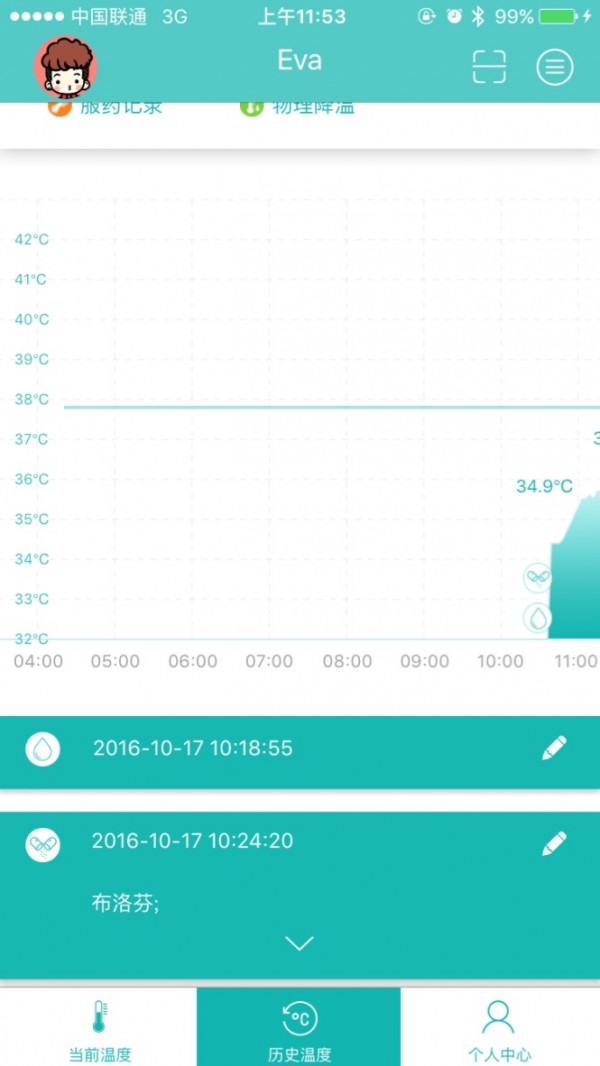Viewport: 600px width, 1066px height.
Task: Edit the 10:24:20 medication record
Action: pos(554,843)
